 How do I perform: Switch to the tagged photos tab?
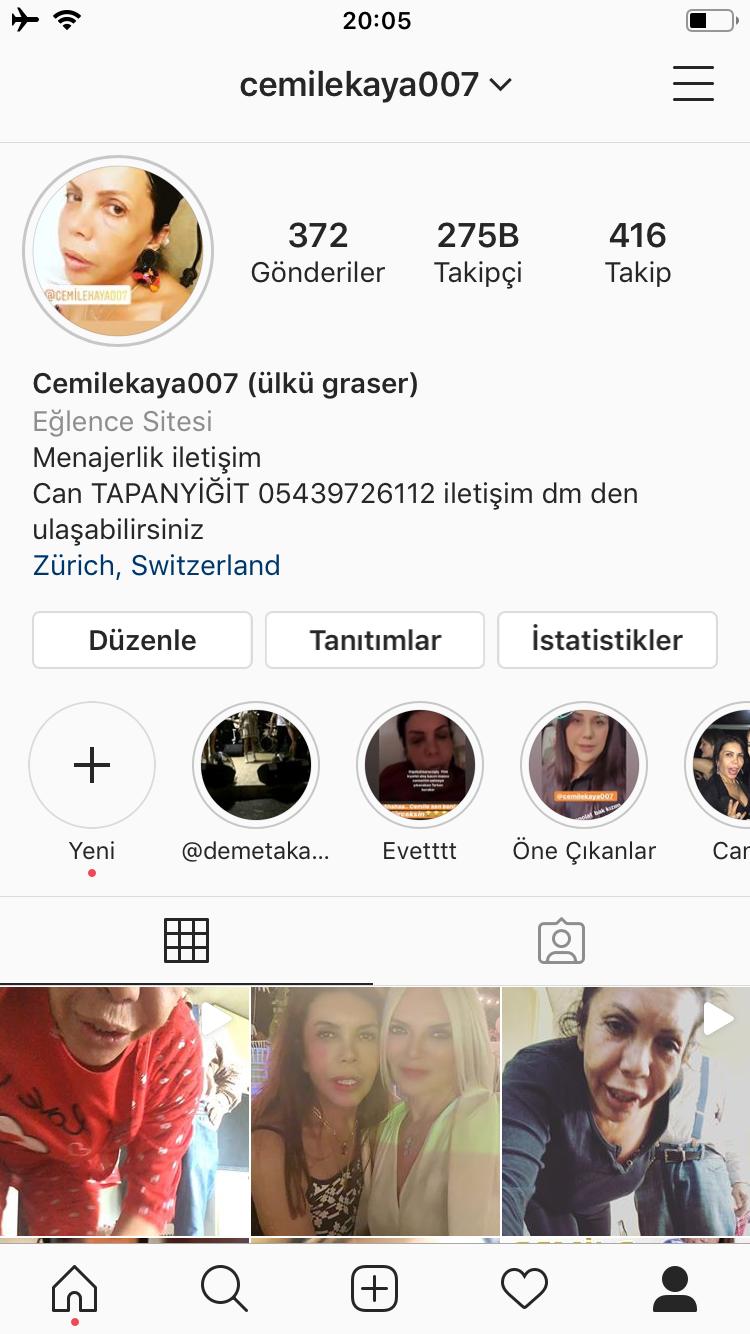click(x=561, y=941)
